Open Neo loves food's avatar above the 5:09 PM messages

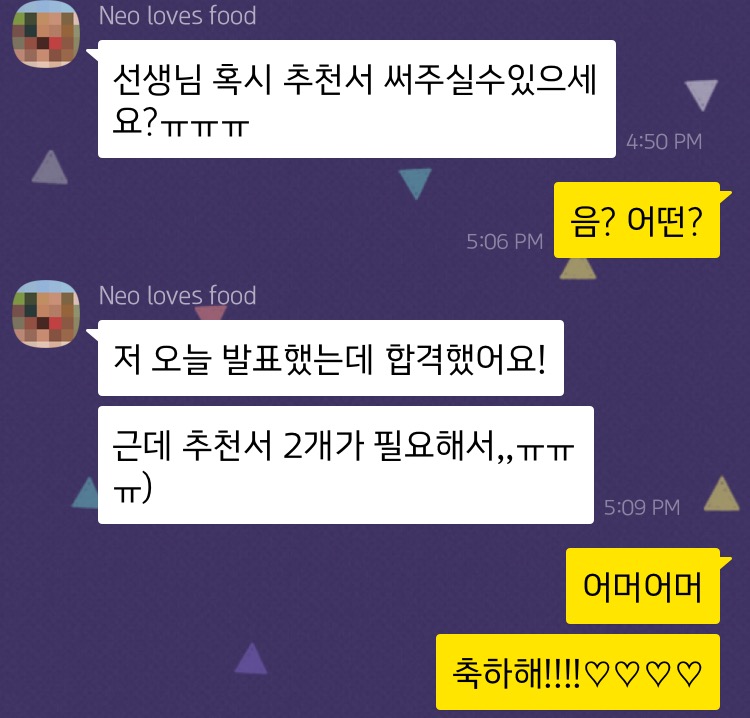coord(46,316)
